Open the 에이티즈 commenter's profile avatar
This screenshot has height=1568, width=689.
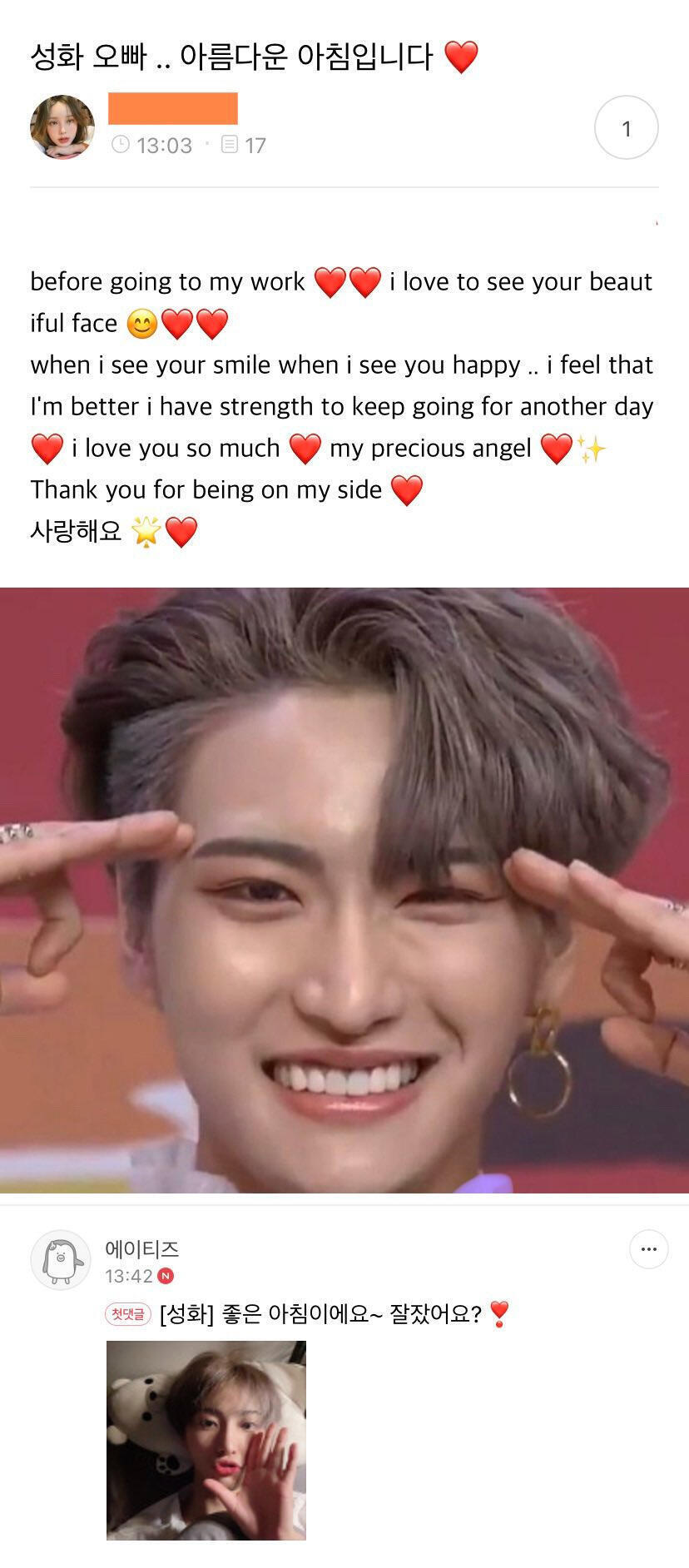tap(61, 1259)
